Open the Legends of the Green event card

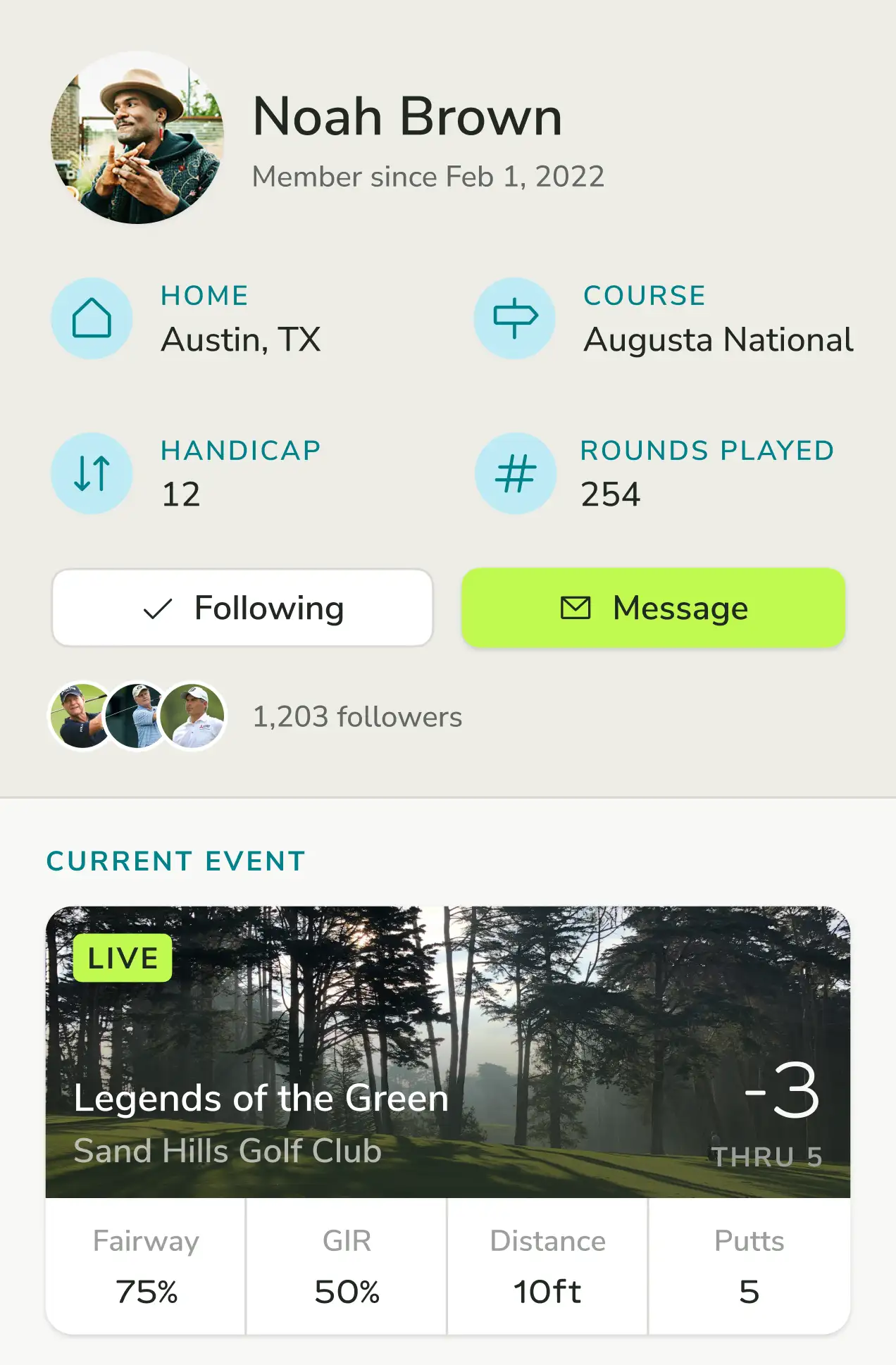447,1052
